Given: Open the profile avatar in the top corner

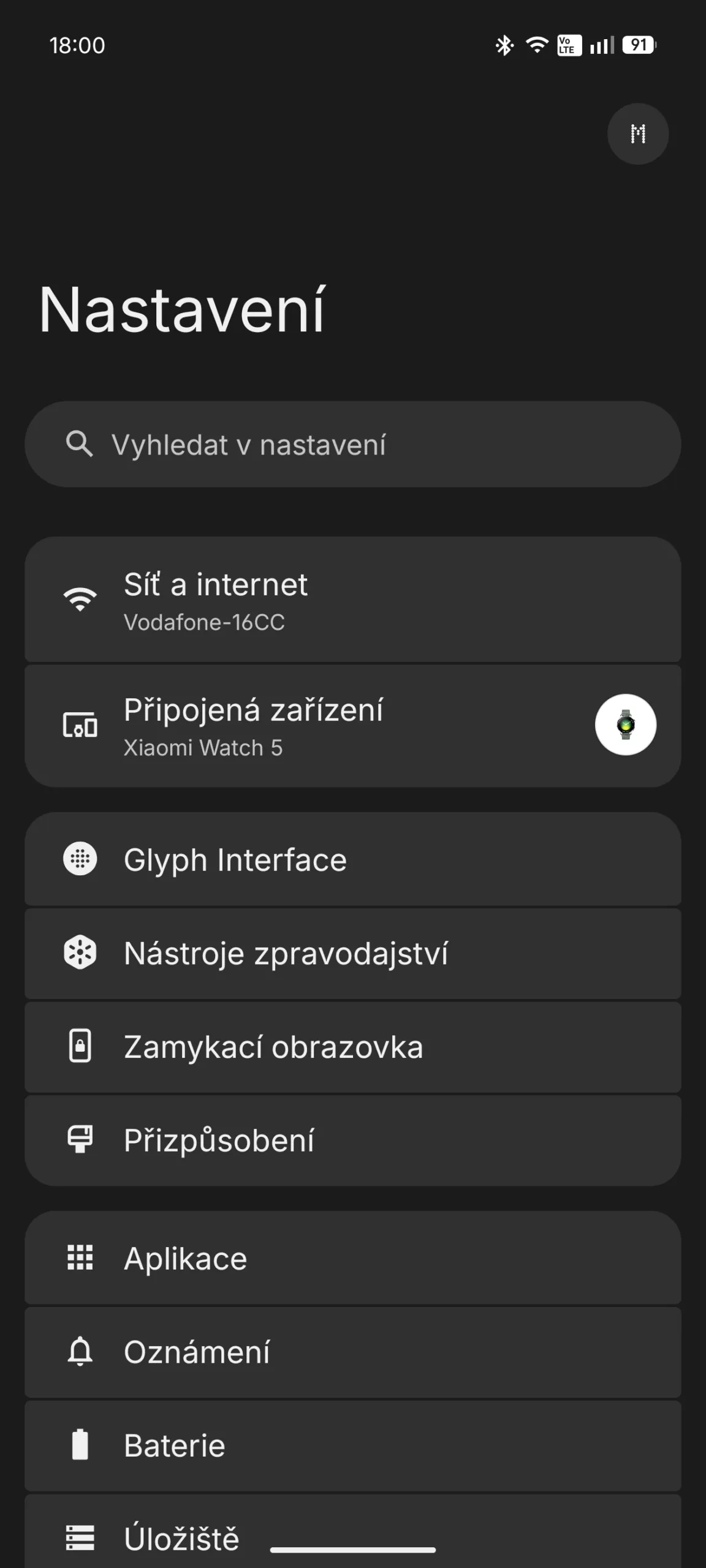Looking at the screenshot, I should [637, 134].
